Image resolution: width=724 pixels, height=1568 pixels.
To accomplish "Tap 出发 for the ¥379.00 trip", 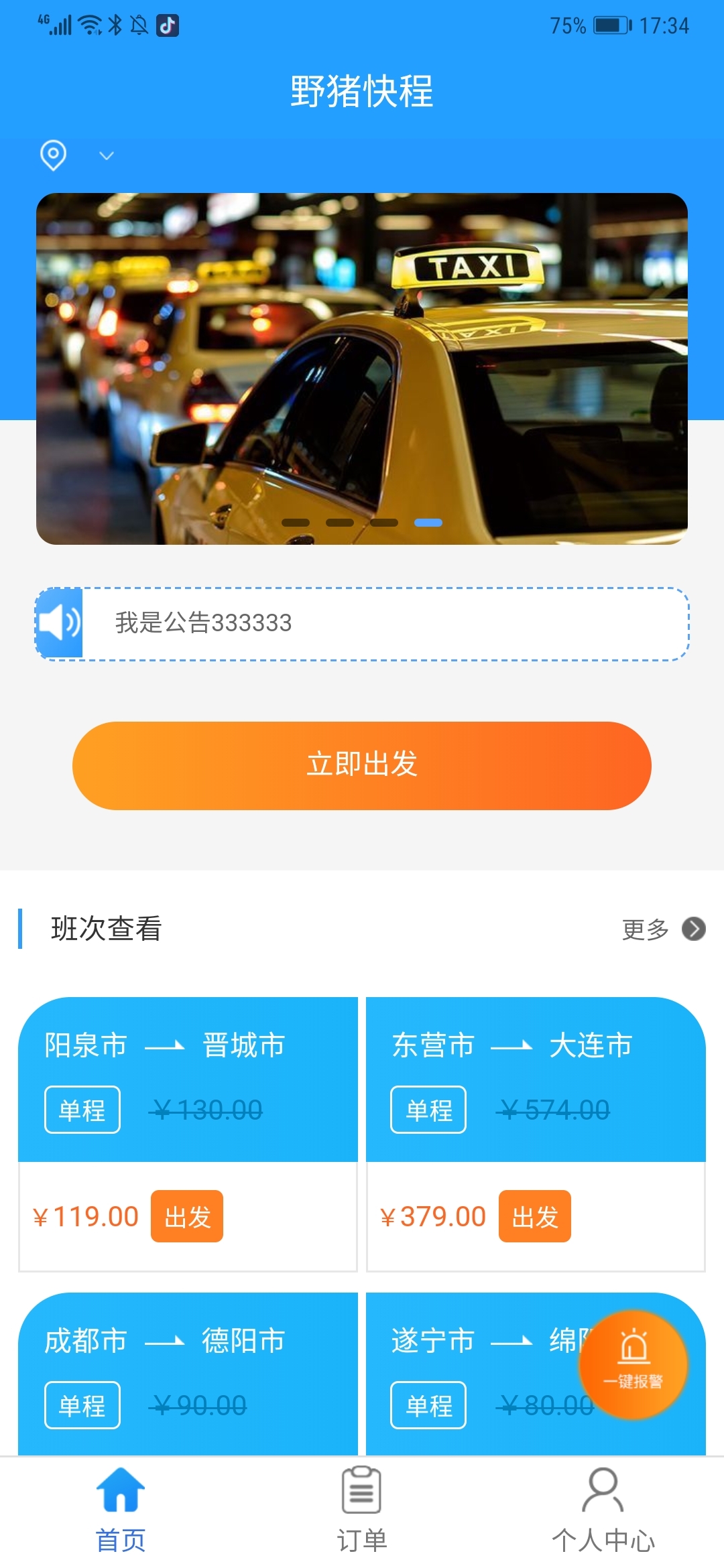I will coord(534,1216).
